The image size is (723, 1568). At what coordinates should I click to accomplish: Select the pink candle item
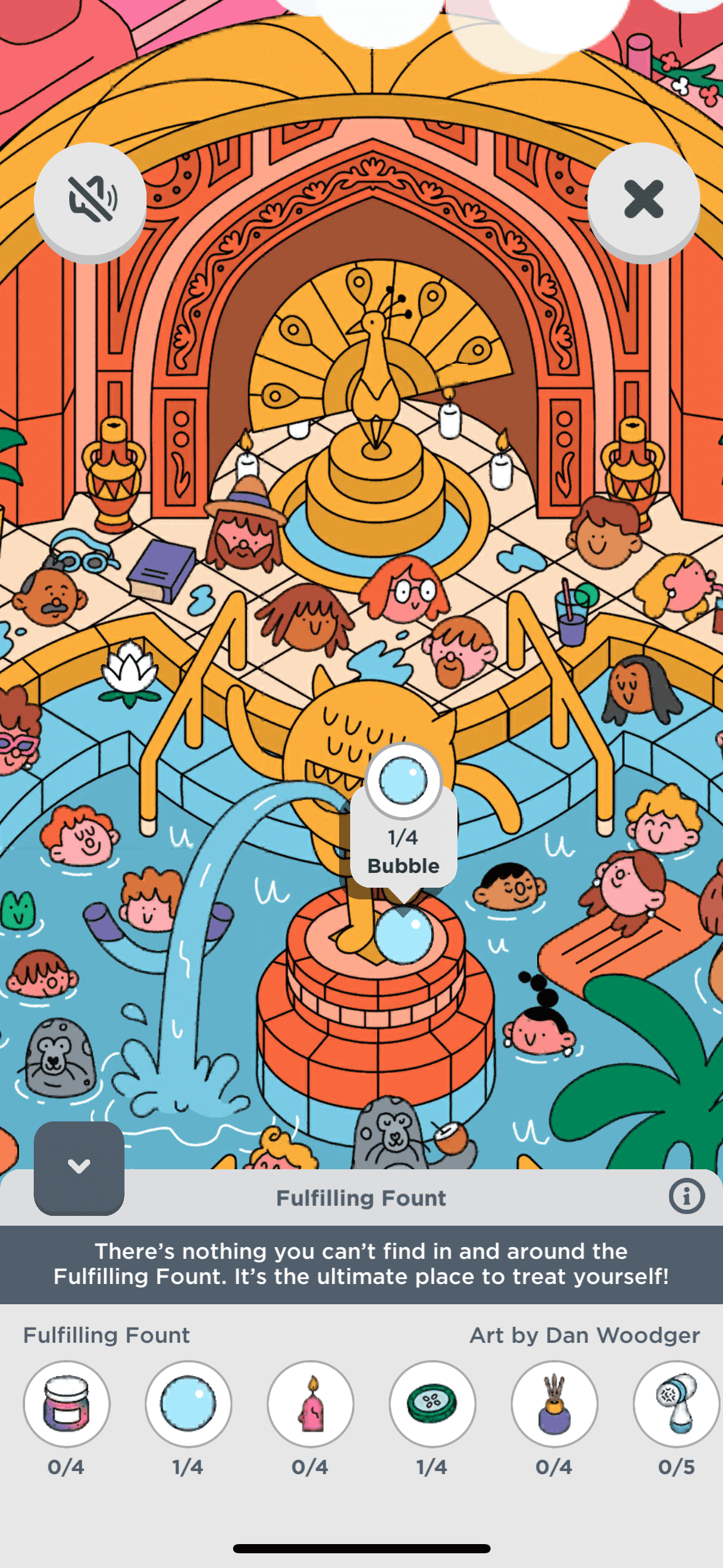point(310,1404)
